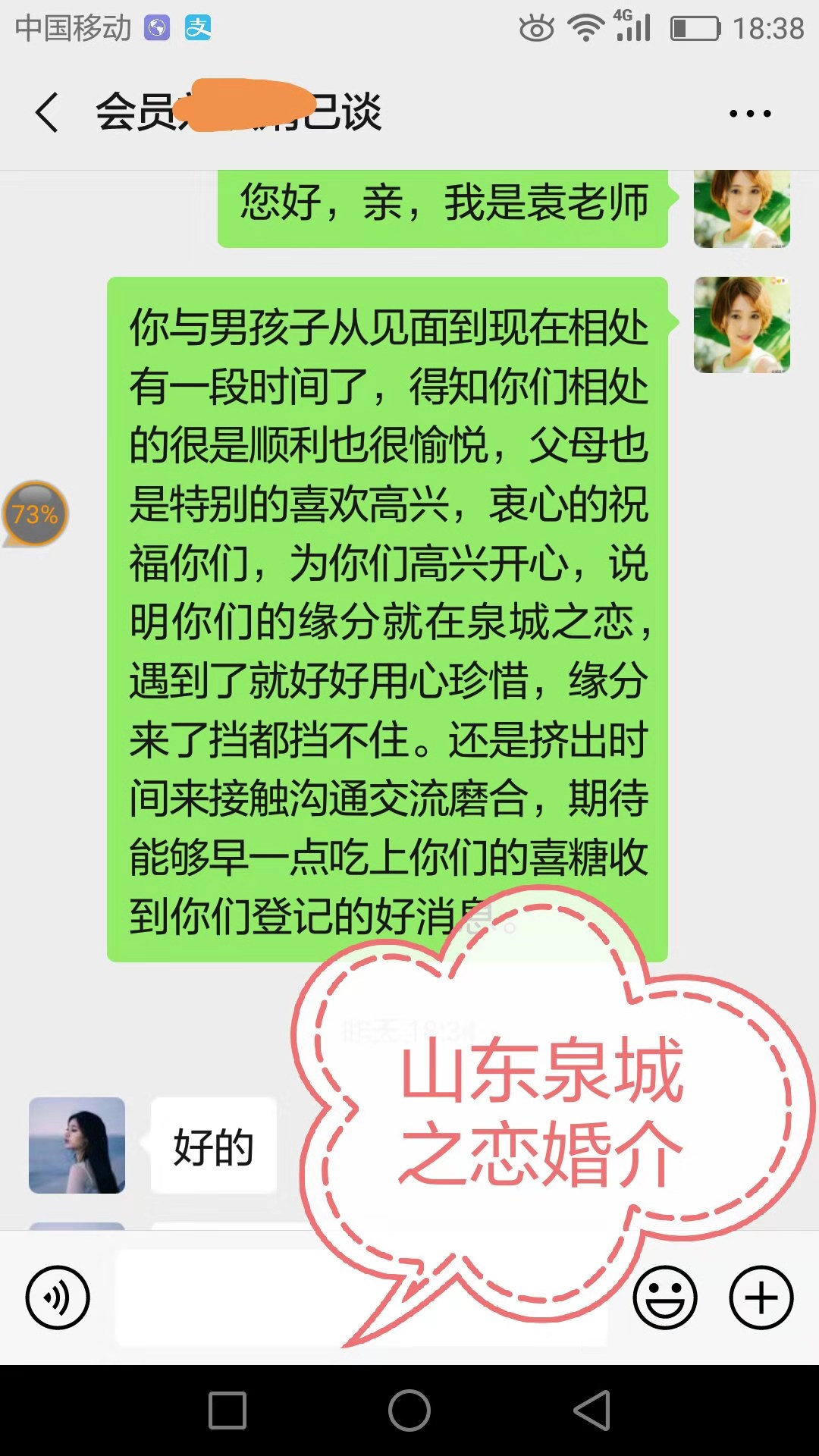The image size is (819, 1456).
Task: Focus the message text field
Action: 227,1298
